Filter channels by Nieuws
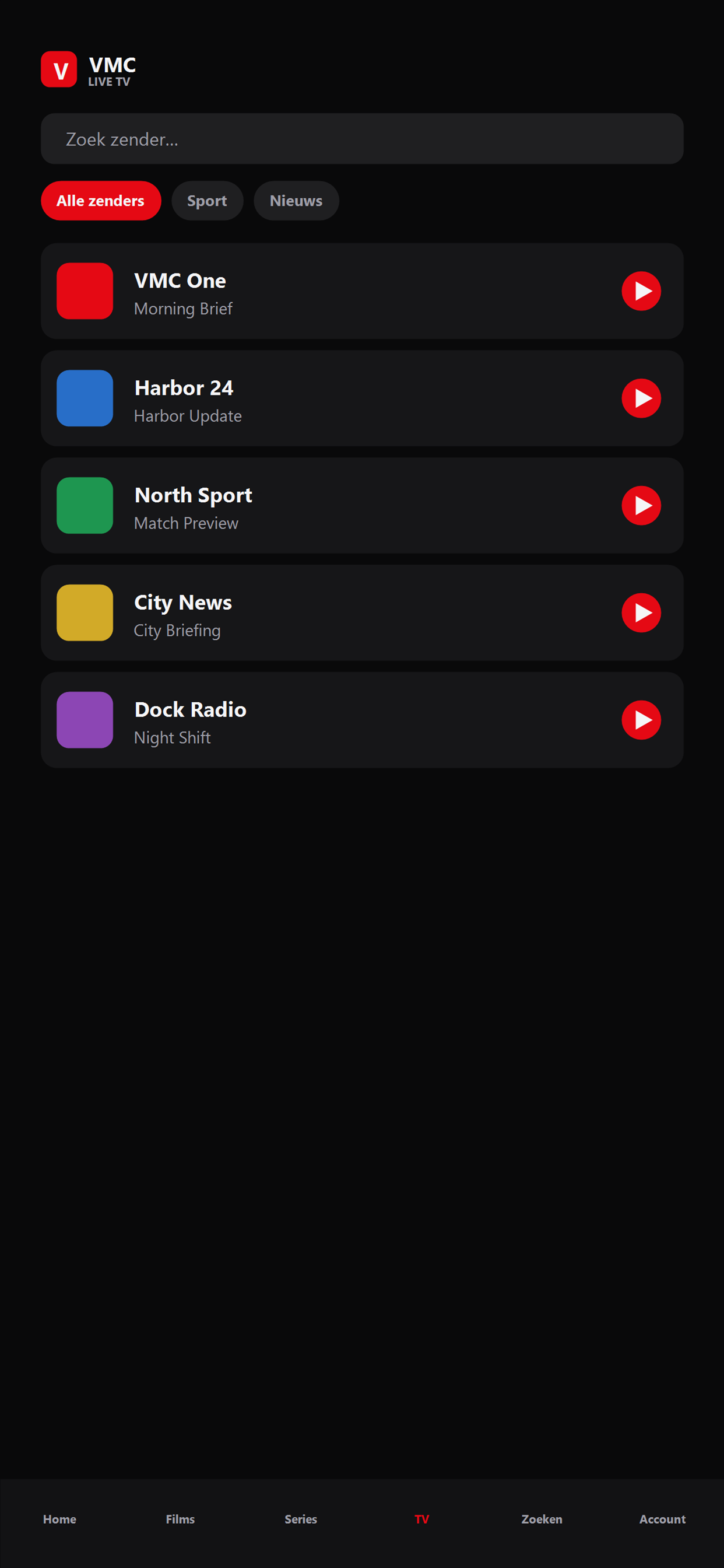724x1568 pixels. [x=296, y=201]
